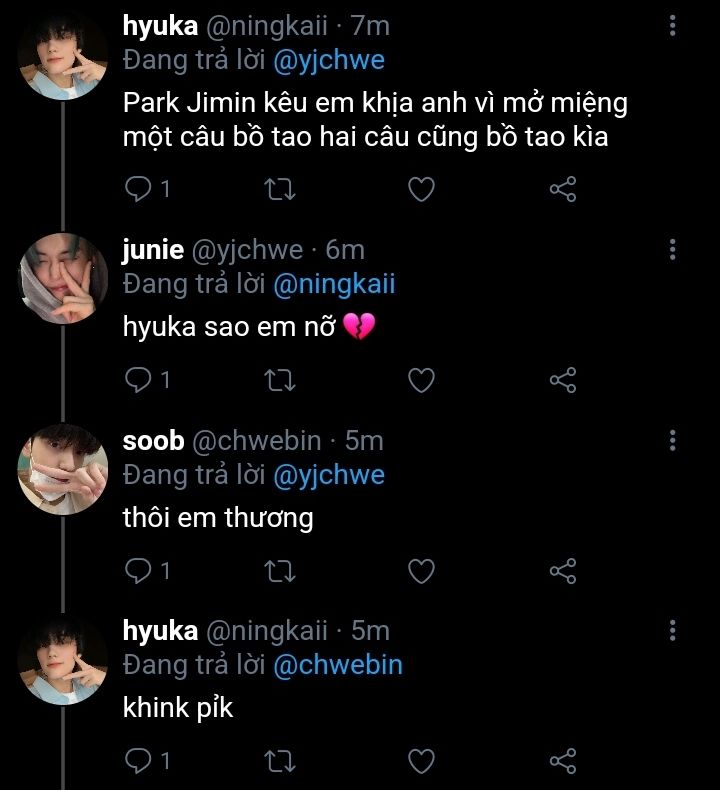Like soob's tweet "thôi em thương"
The width and height of the screenshot is (720, 790).
point(422,571)
